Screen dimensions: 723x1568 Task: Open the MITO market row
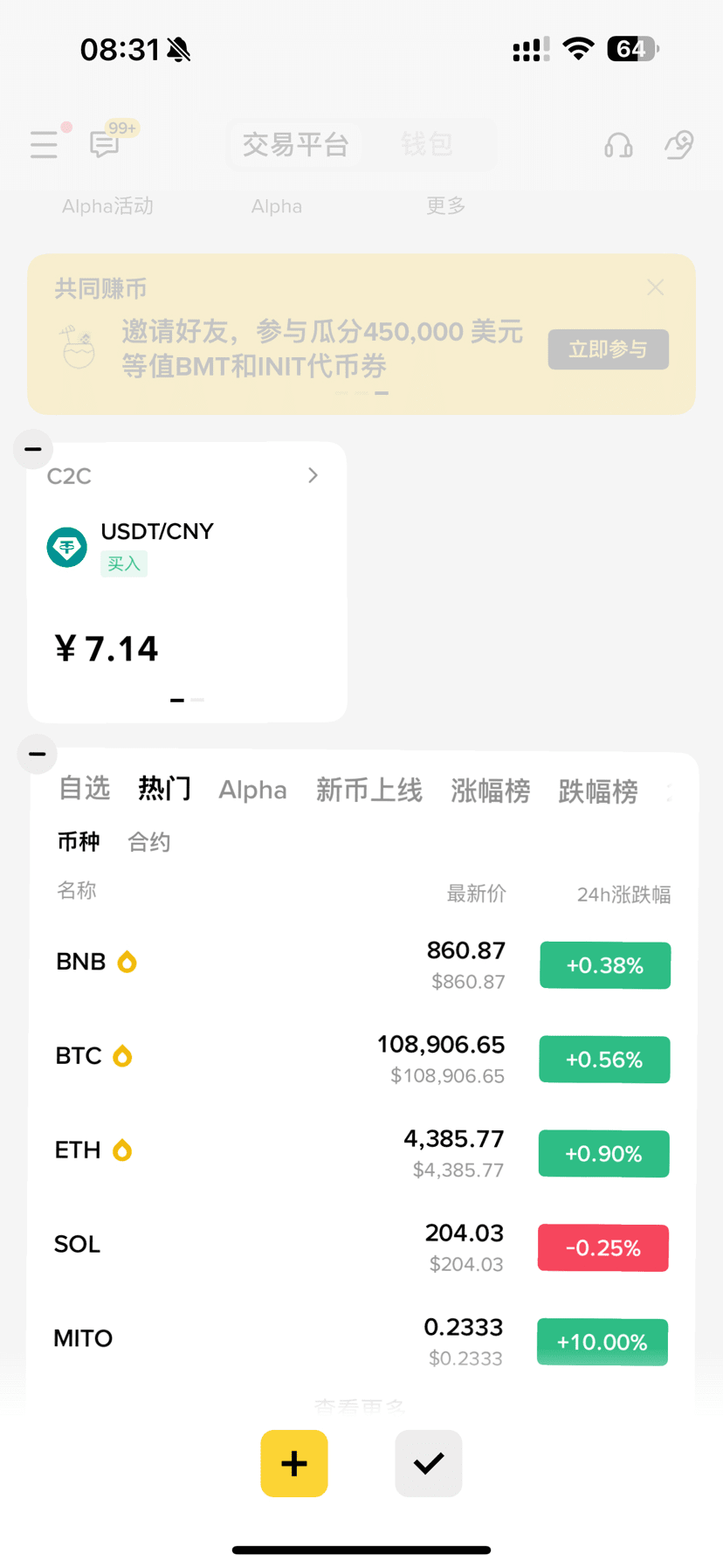(361, 1342)
